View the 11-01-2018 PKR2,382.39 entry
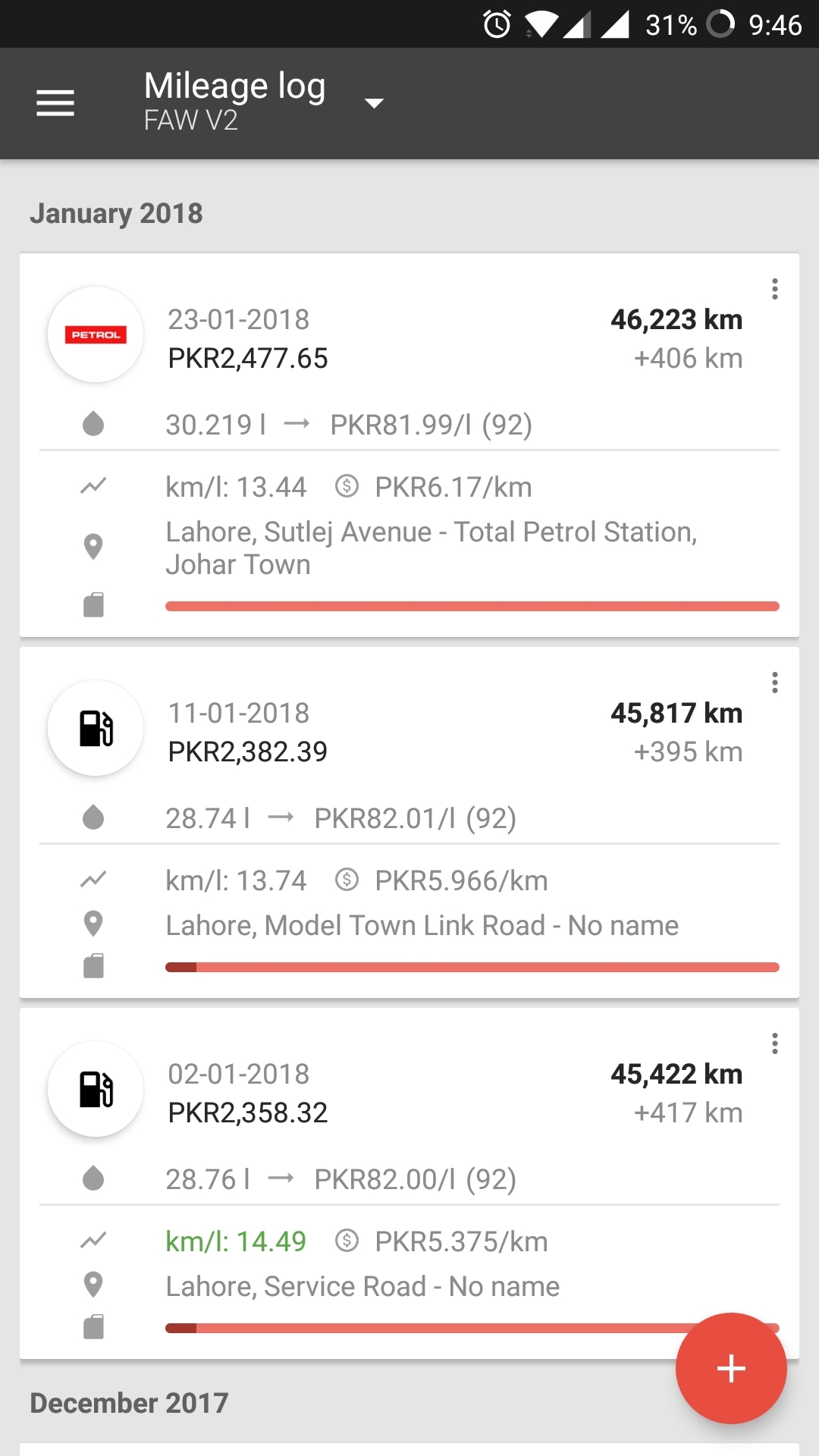The image size is (819, 1456). click(409, 823)
